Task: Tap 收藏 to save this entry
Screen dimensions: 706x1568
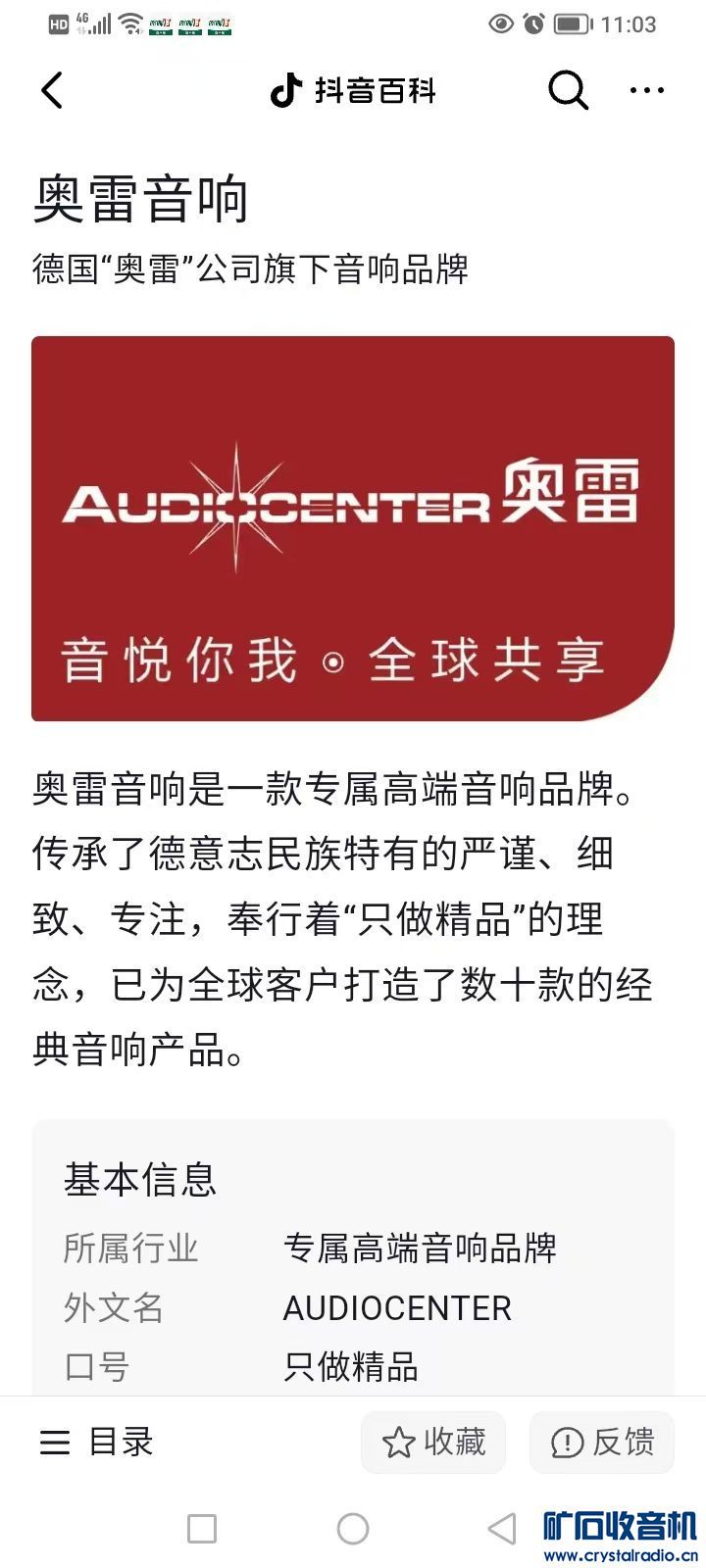Action: click(433, 1442)
